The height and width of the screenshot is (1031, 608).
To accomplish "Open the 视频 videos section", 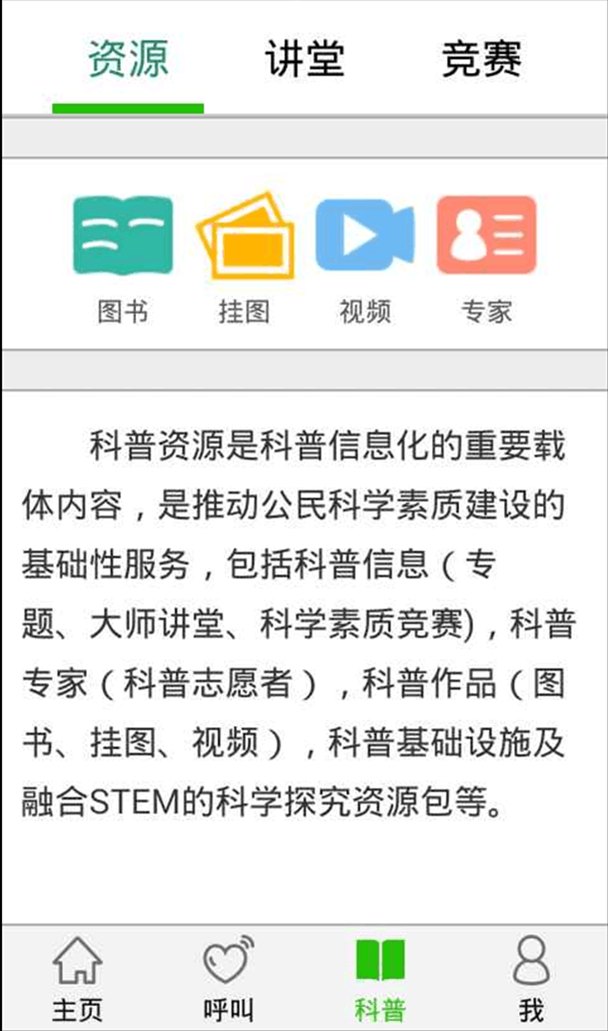I will coord(365,256).
